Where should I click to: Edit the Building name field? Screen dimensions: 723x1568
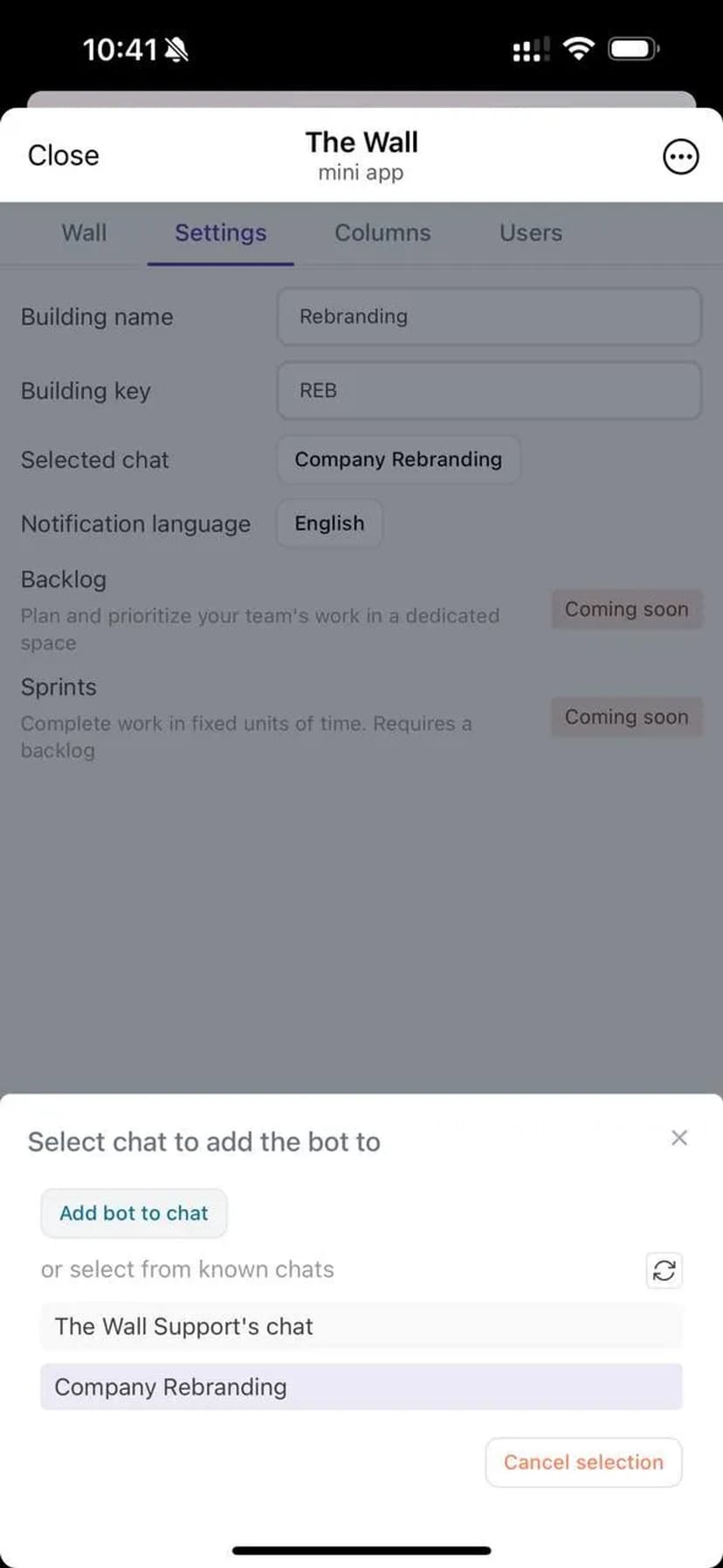[489, 316]
